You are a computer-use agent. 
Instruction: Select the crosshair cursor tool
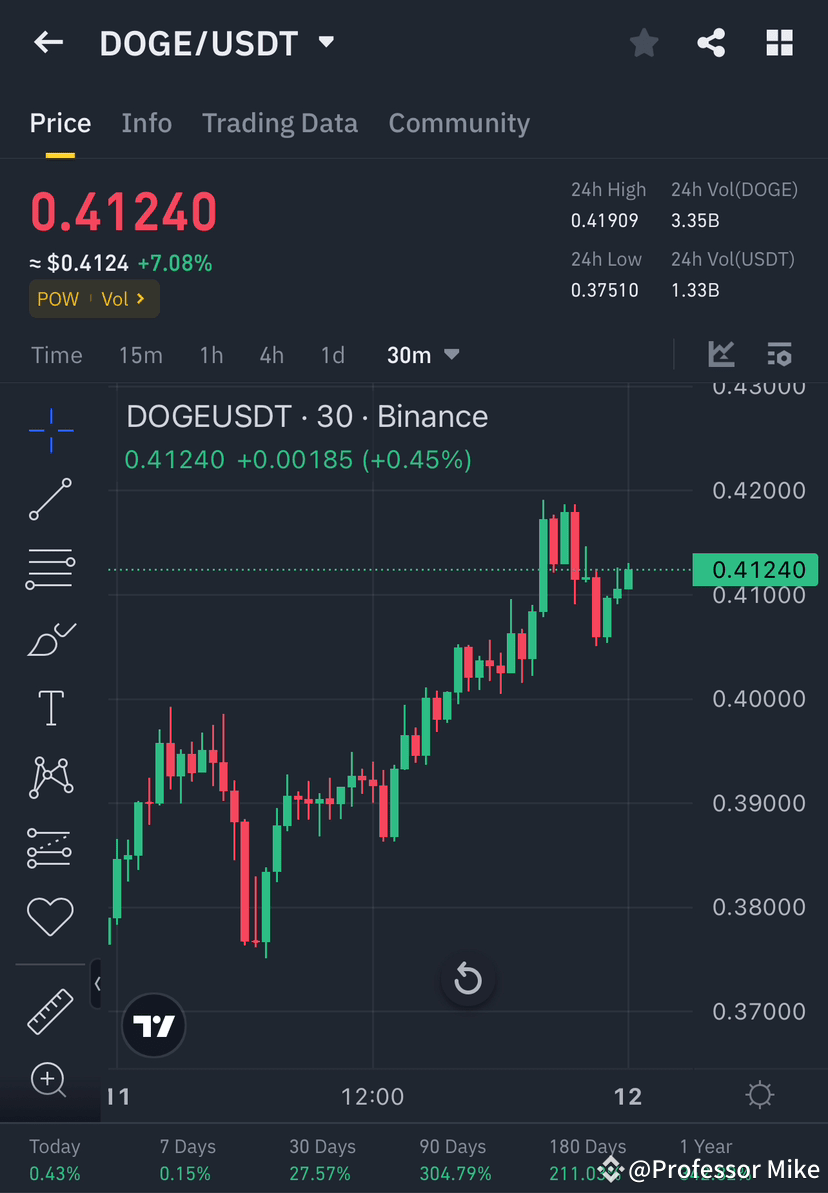point(50,430)
